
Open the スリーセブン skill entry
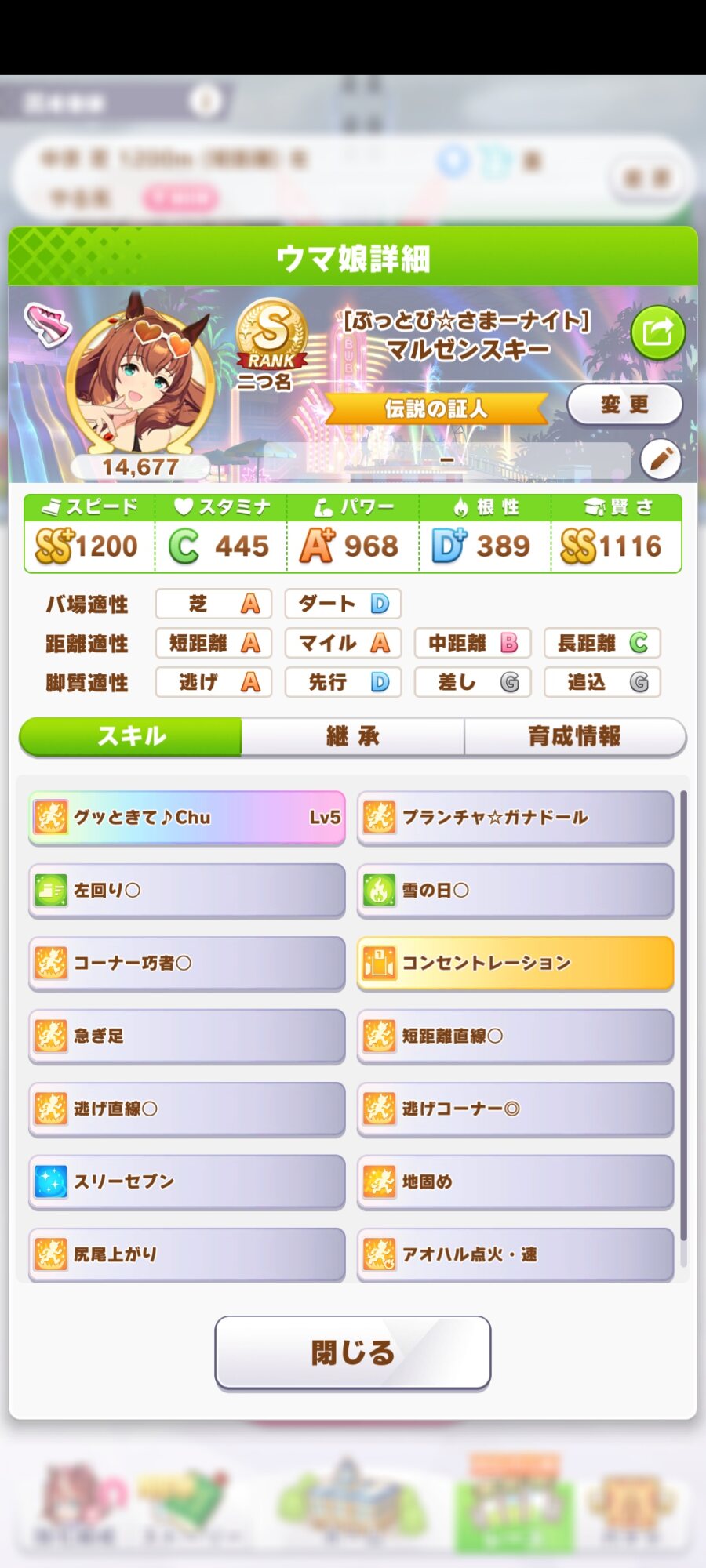click(187, 1181)
